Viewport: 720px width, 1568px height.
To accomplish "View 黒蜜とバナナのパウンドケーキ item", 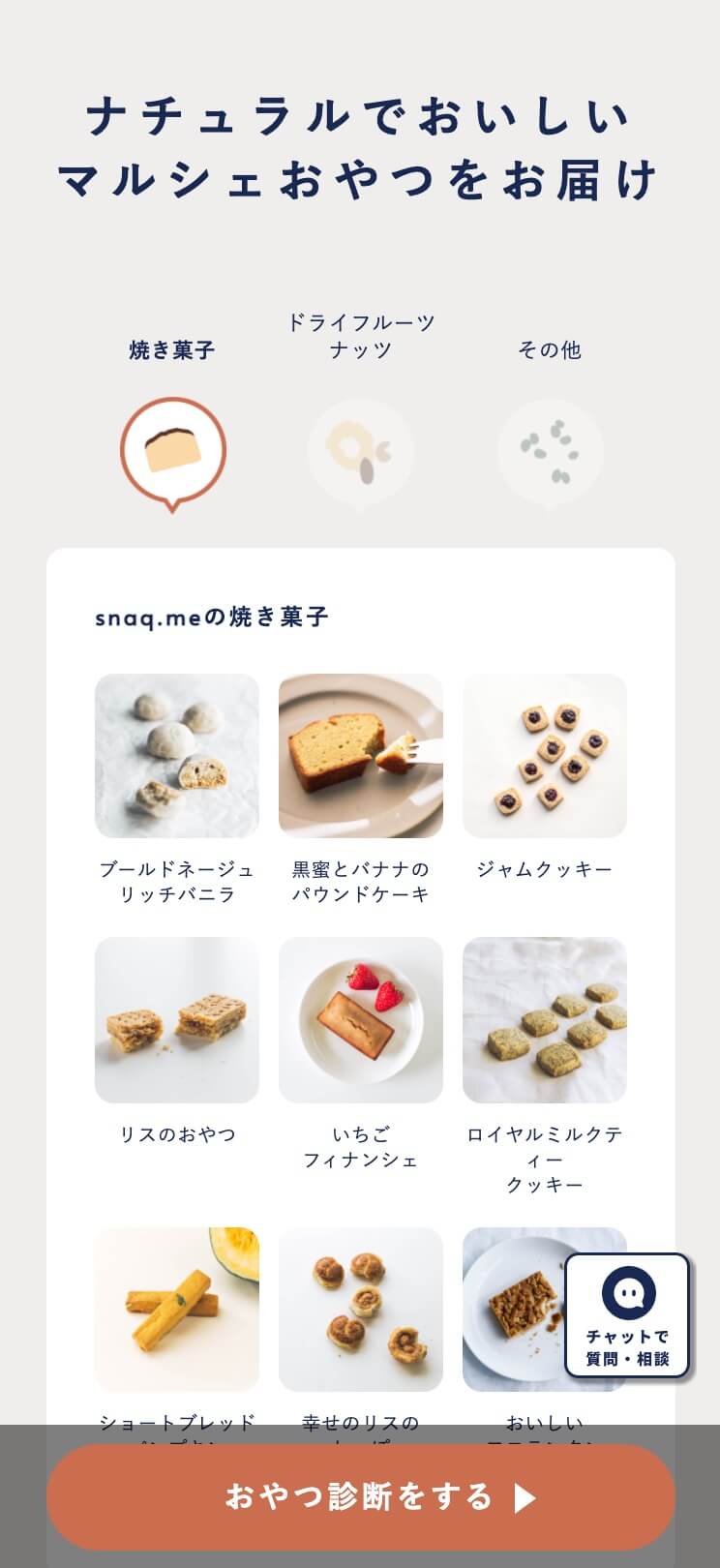I will point(360,756).
